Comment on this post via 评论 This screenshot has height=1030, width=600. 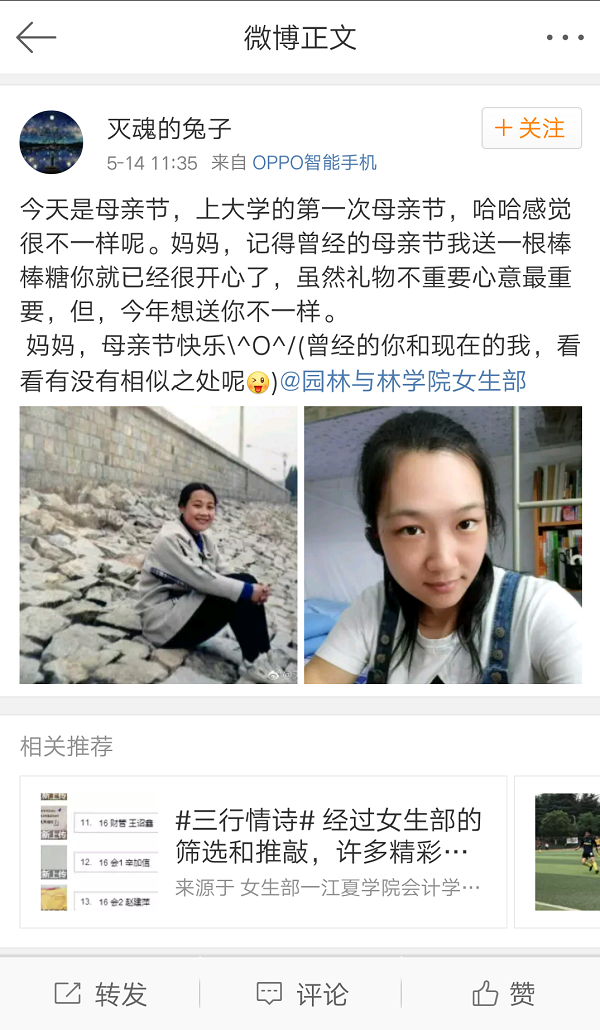click(301, 993)
